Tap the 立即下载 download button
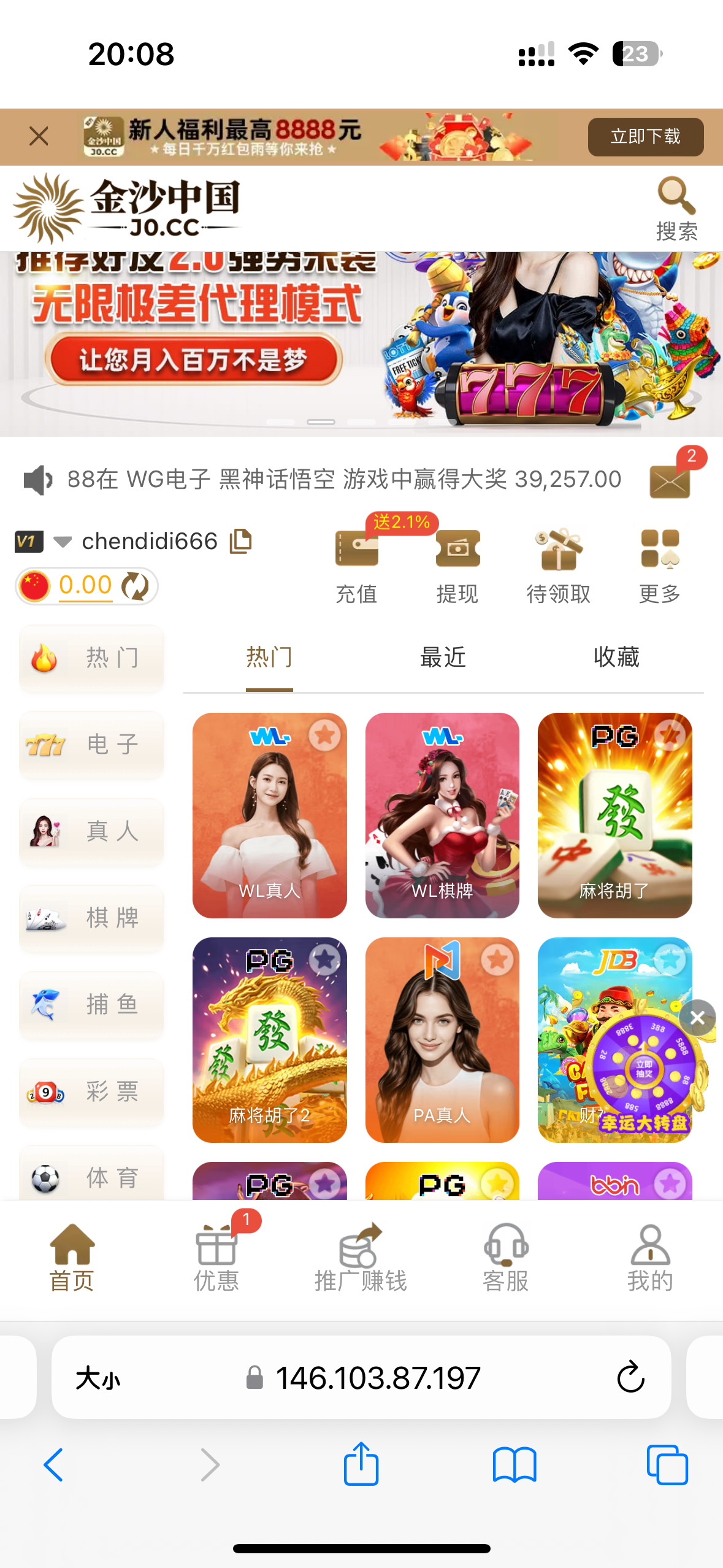 click(x=645, y=136)
